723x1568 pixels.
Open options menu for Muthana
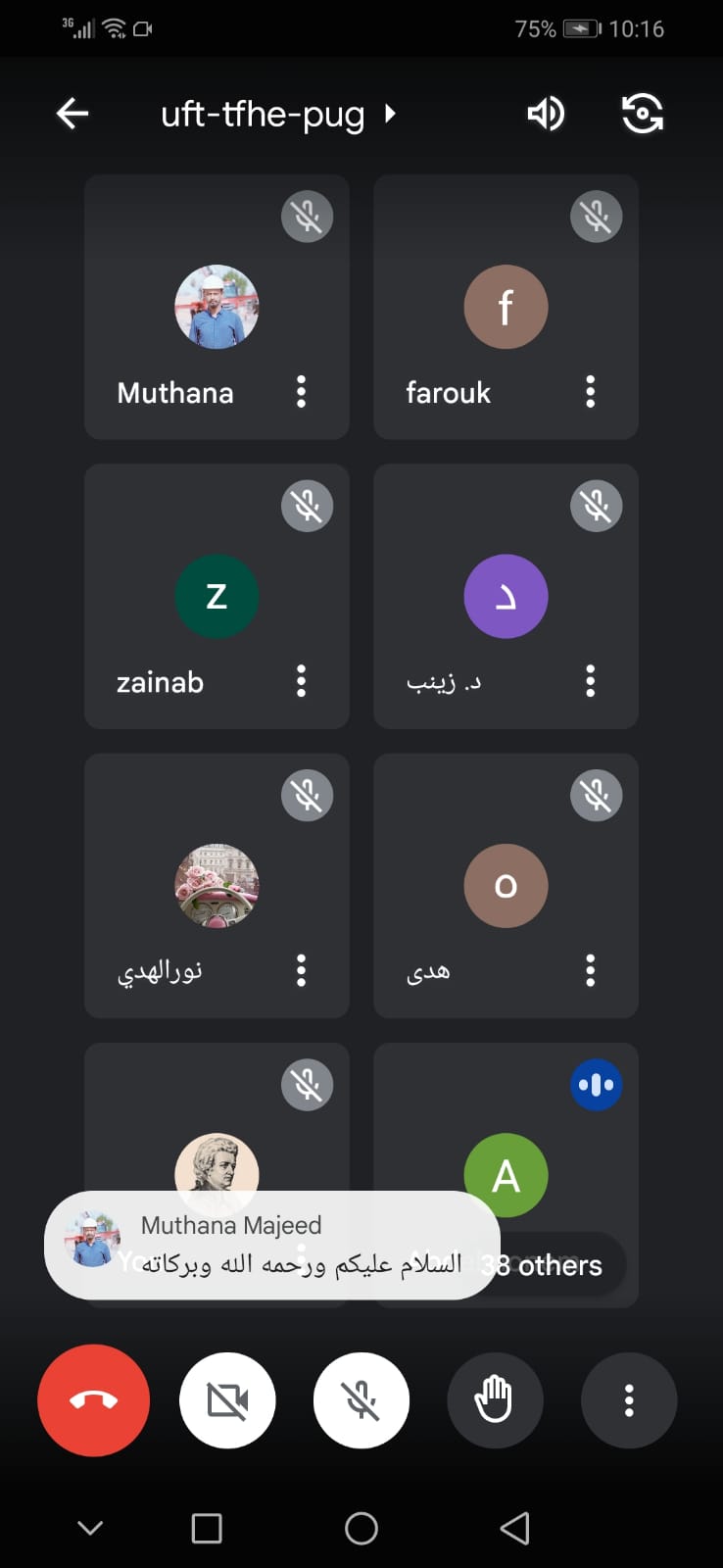click(x=301, y=392)
